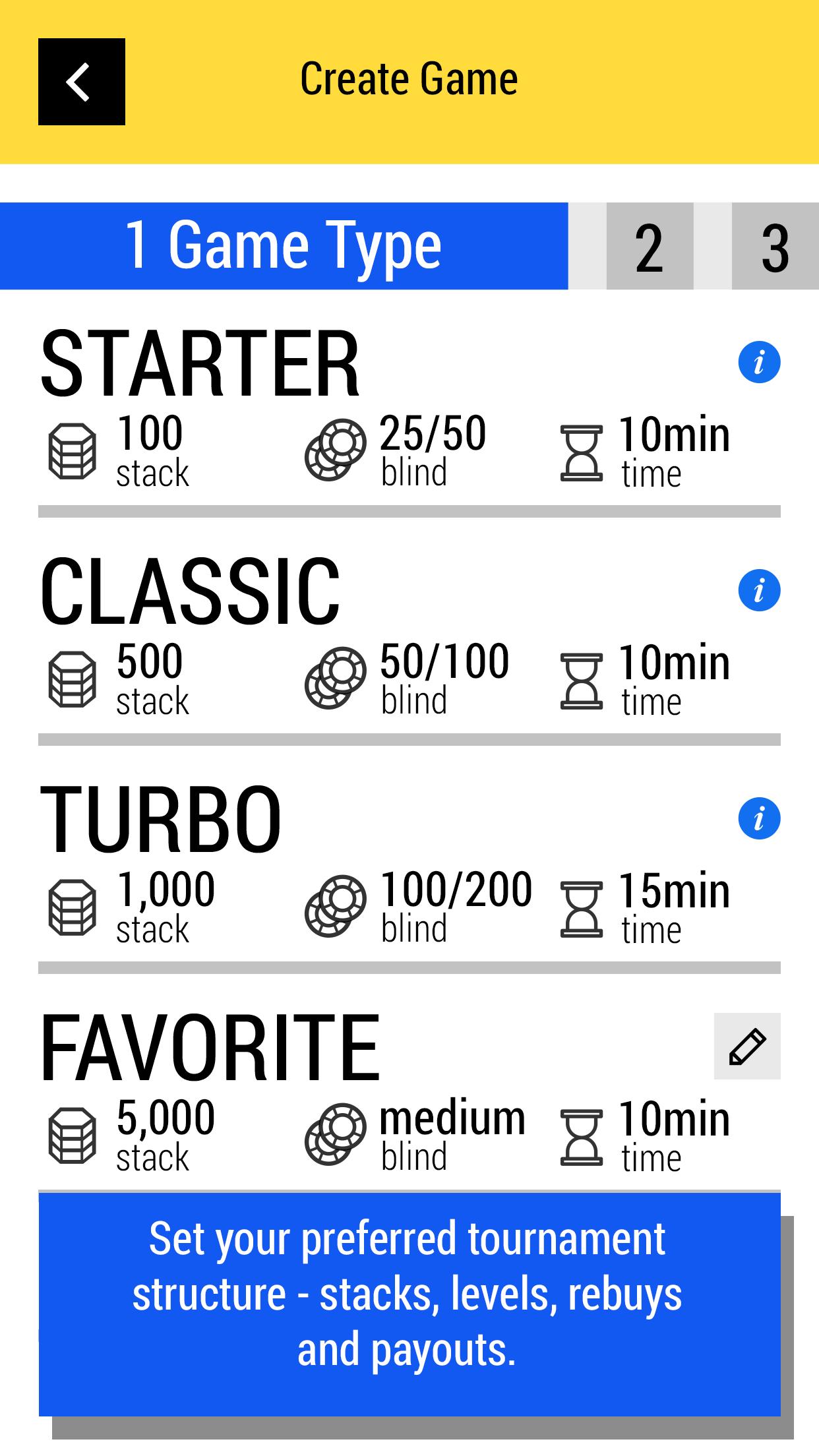Go back from Create Game

click(x=81, y=82)
